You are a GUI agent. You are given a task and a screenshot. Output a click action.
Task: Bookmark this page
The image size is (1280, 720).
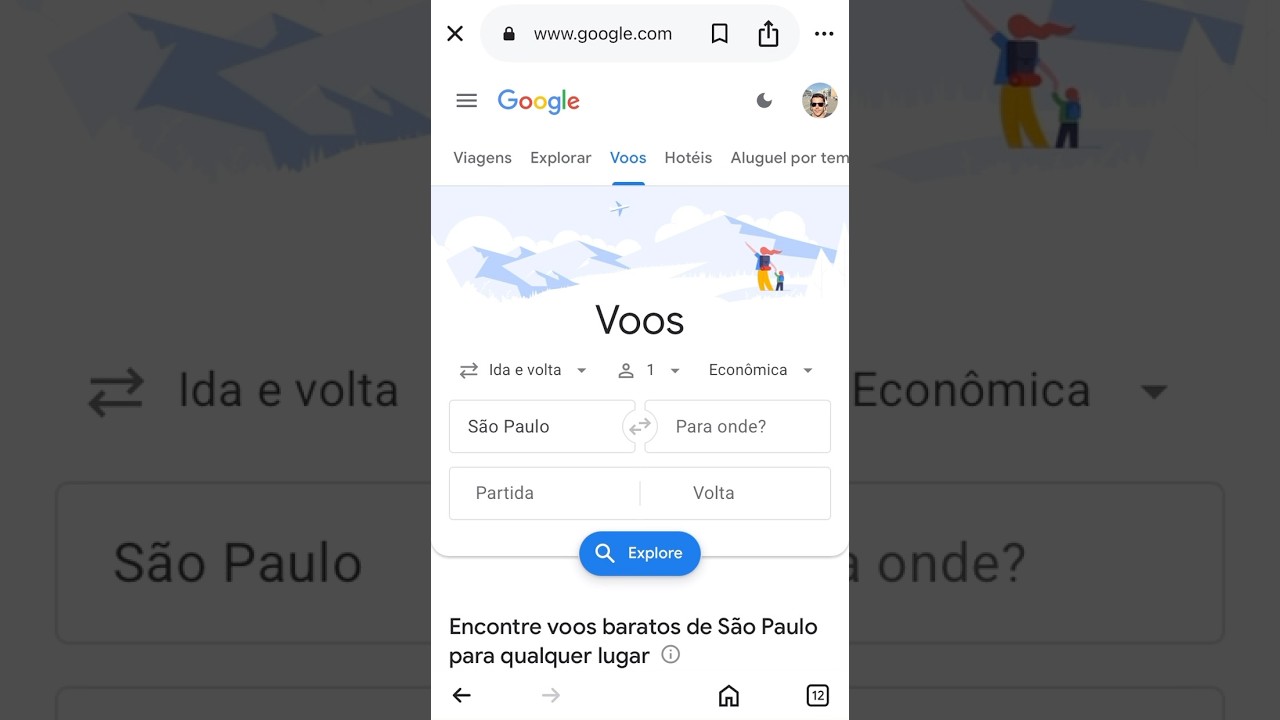tap(719, 34)
